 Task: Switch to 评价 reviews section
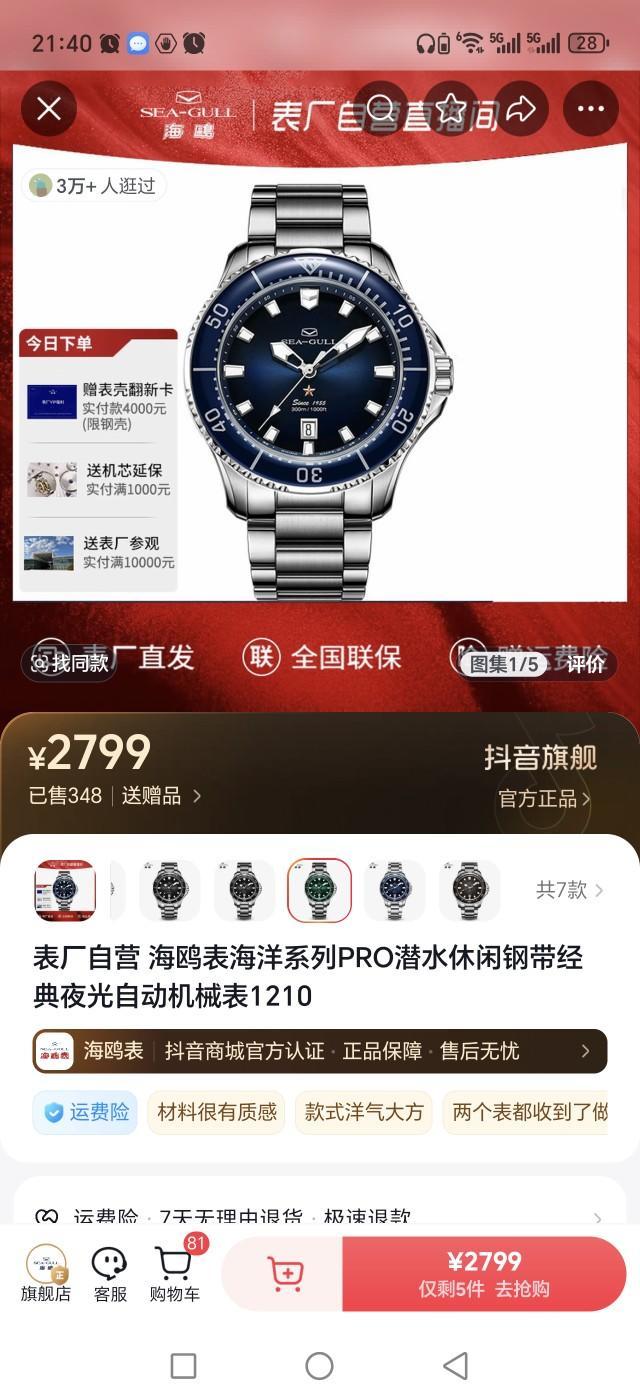click(586, 664)
